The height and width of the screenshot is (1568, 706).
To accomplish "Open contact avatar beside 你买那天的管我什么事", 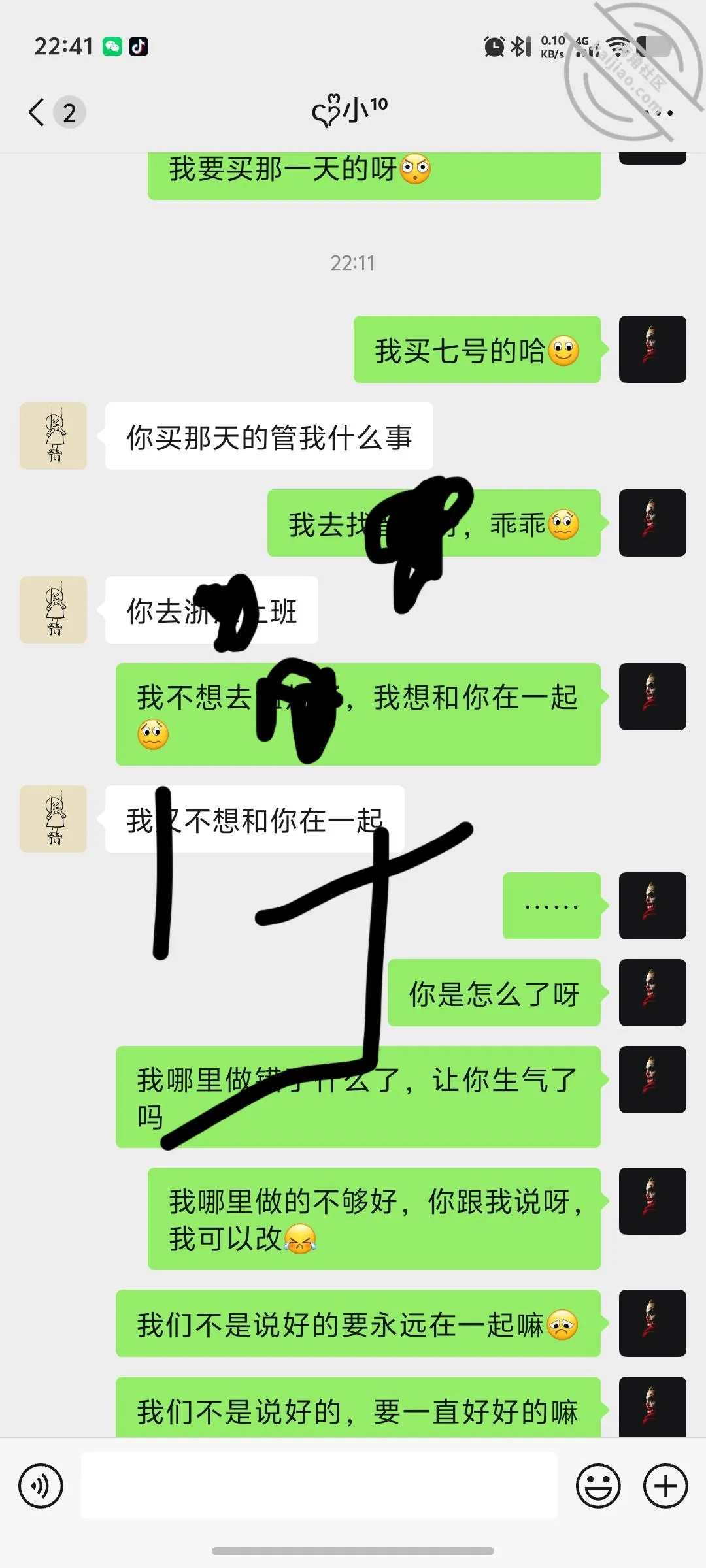I will point(53,436).
